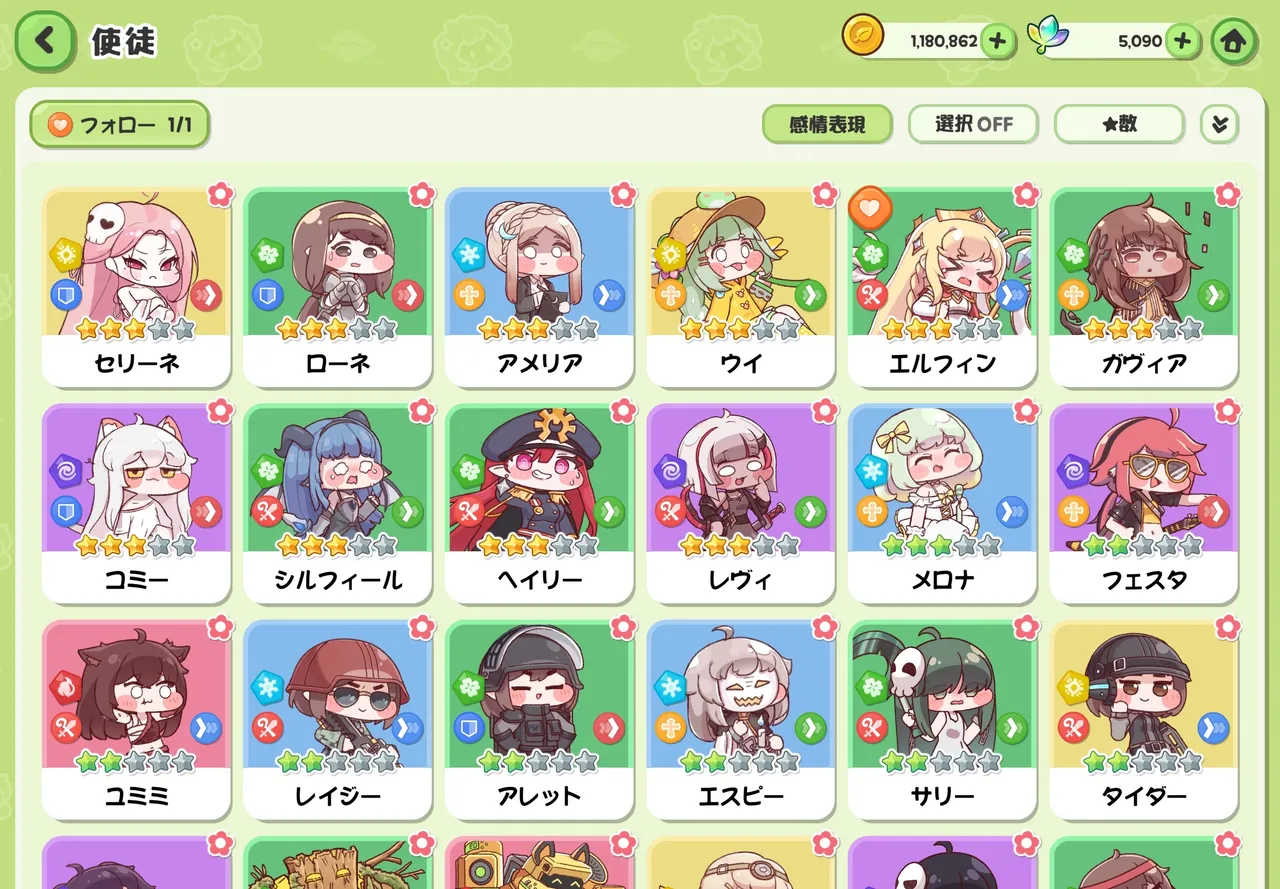Open the エスピー character card
The height and width of the screenshot is (889, 1280).
[740, 720]
